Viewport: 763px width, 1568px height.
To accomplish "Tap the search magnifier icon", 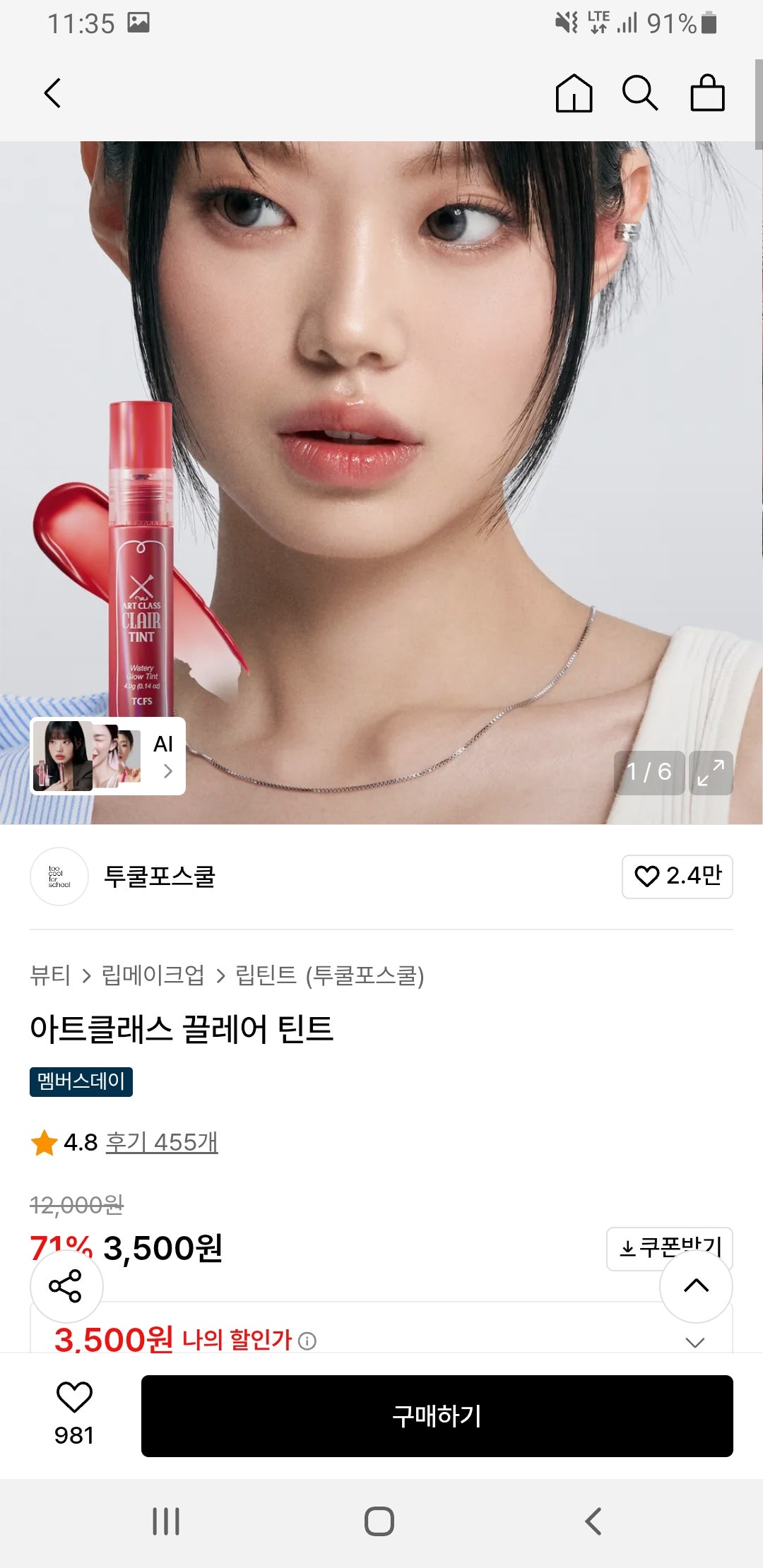I will point(641,93).
